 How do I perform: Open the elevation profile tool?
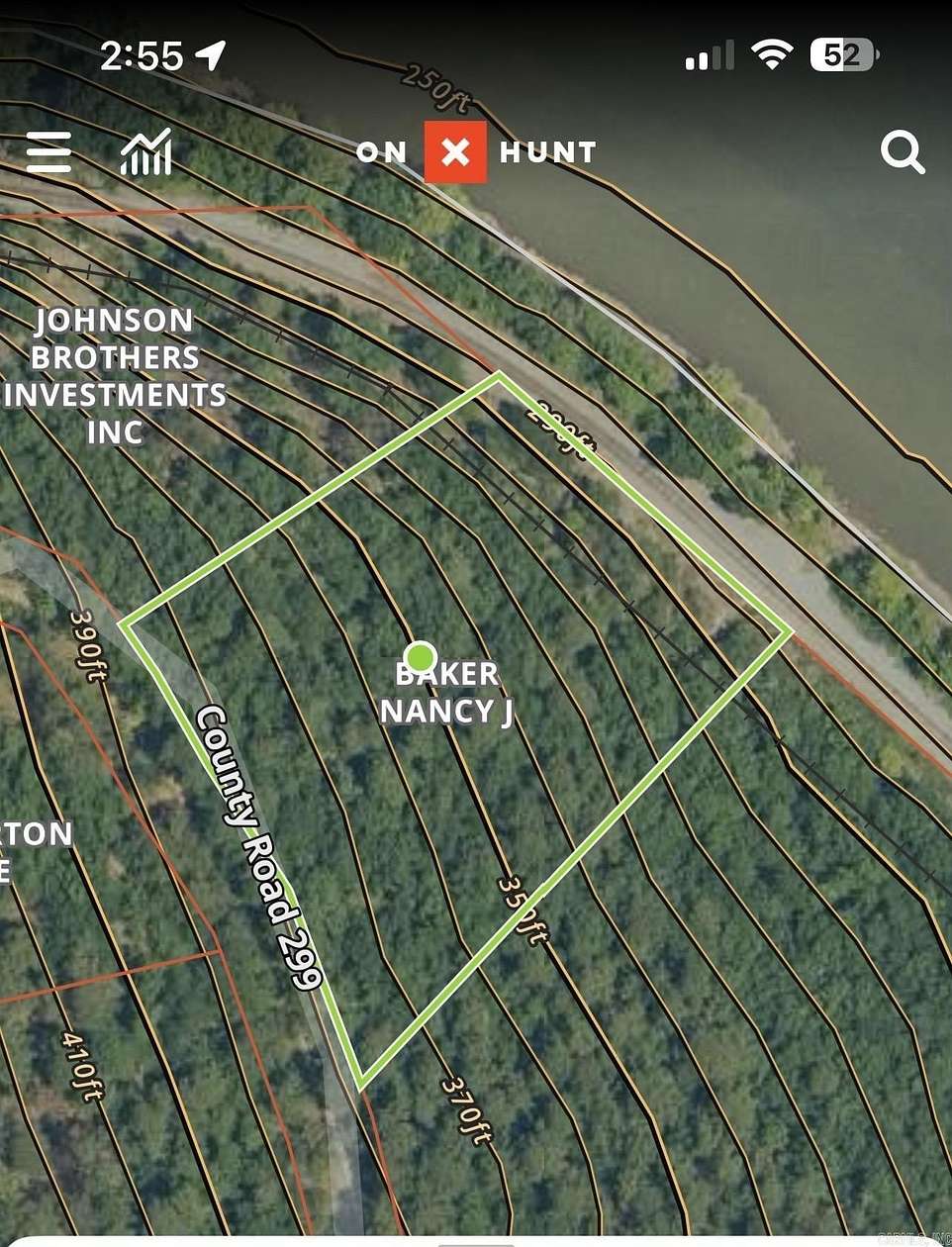146,152
